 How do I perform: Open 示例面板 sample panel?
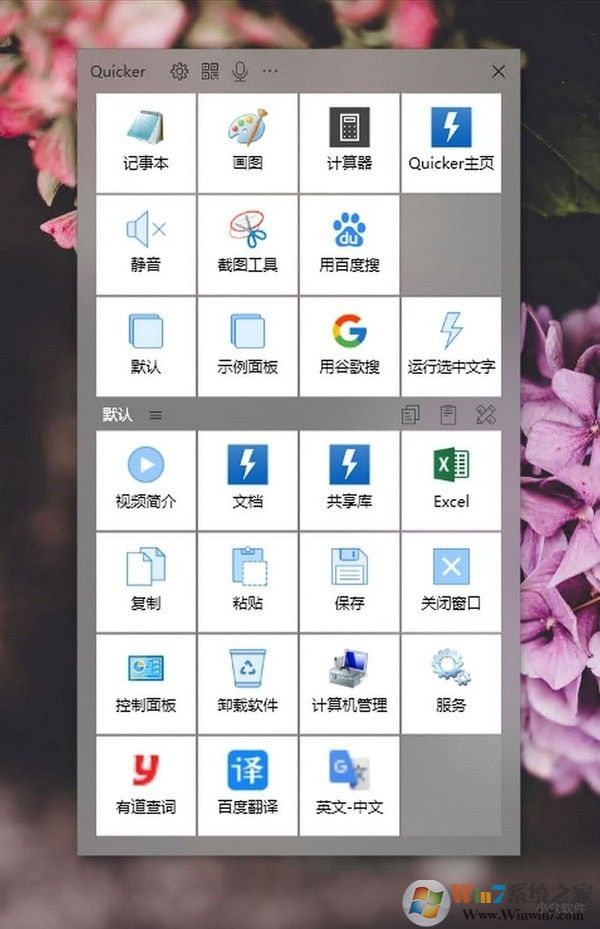coord(247,346)
